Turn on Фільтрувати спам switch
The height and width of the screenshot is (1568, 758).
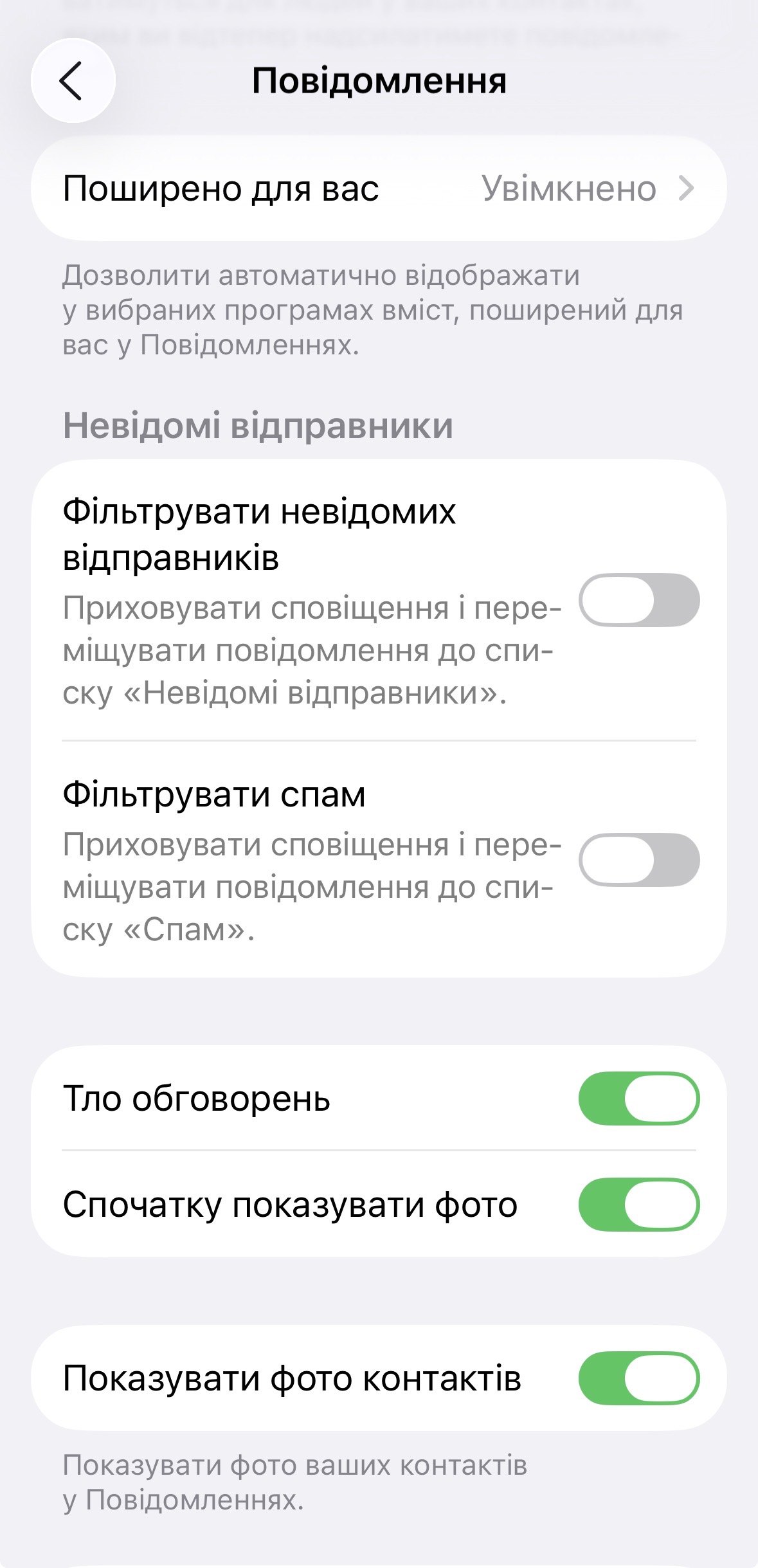pyautogui.click(x=638, y=860)
